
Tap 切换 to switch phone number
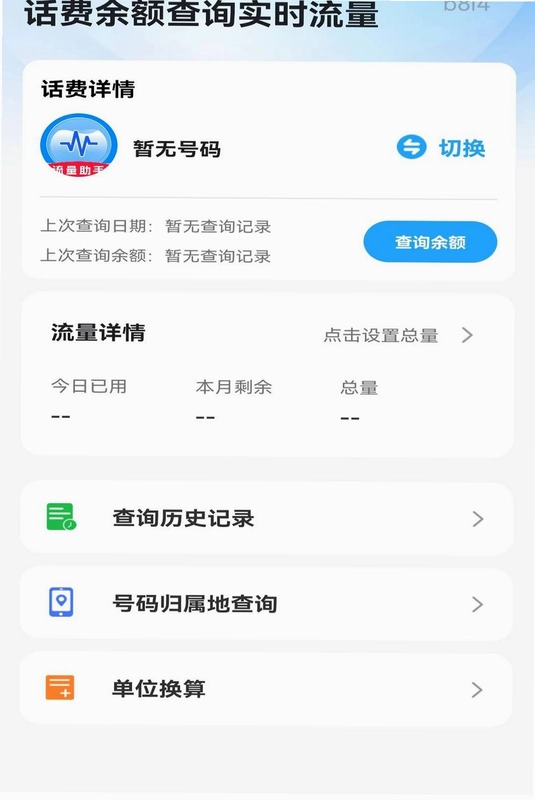coord(441,148)
